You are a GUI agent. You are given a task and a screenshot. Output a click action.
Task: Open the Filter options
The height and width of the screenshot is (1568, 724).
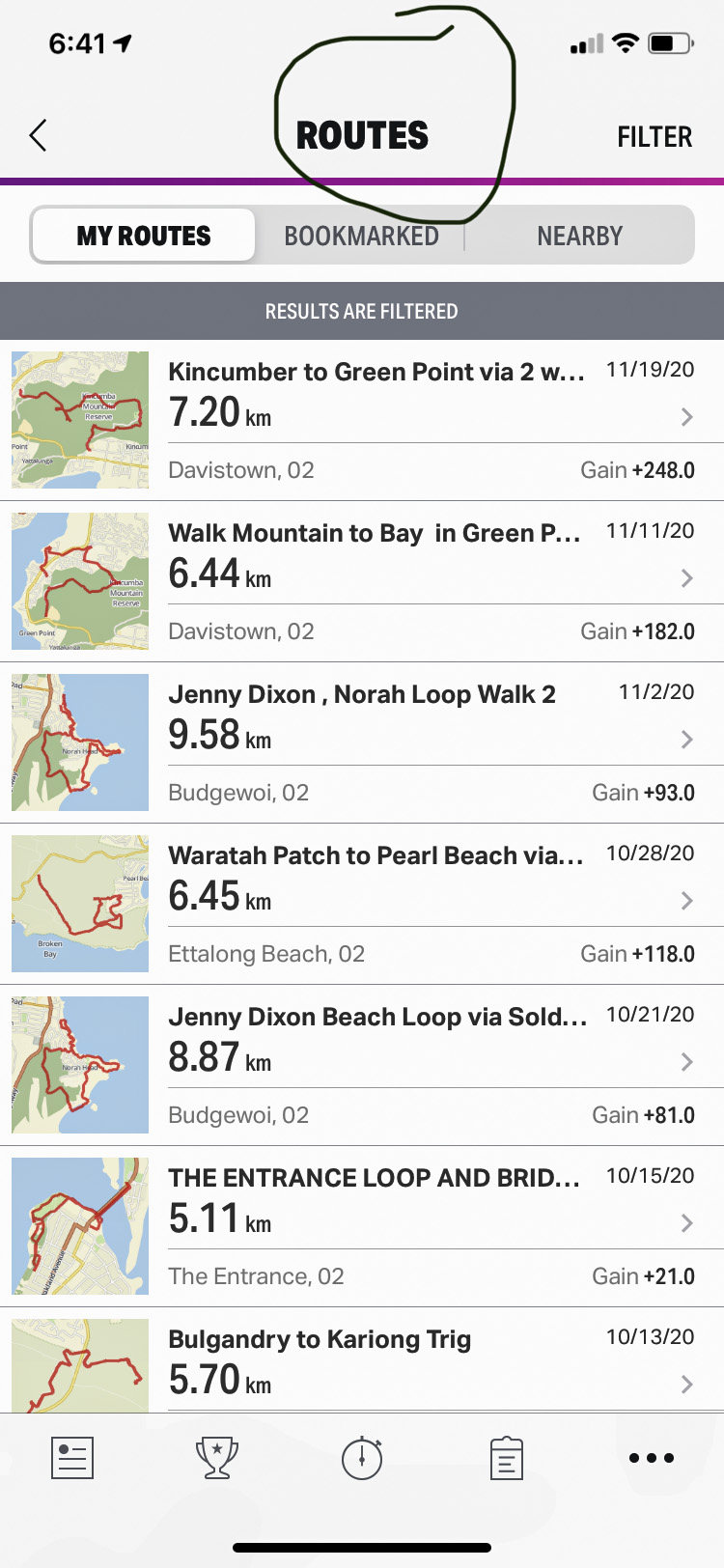pos(654,137)
